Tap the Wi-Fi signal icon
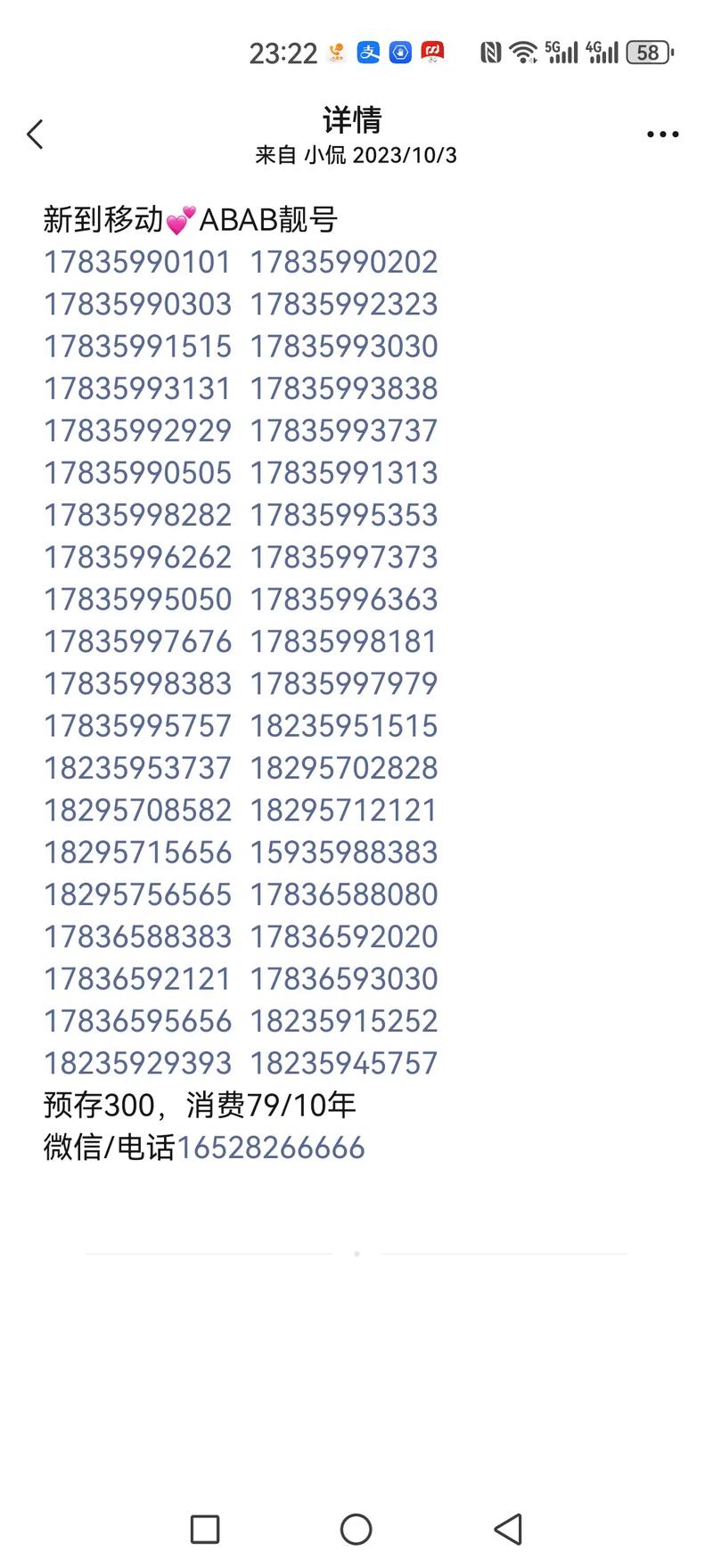This screenshot has height=1568, width=713. pyautogui.click(x=525, y=53)
